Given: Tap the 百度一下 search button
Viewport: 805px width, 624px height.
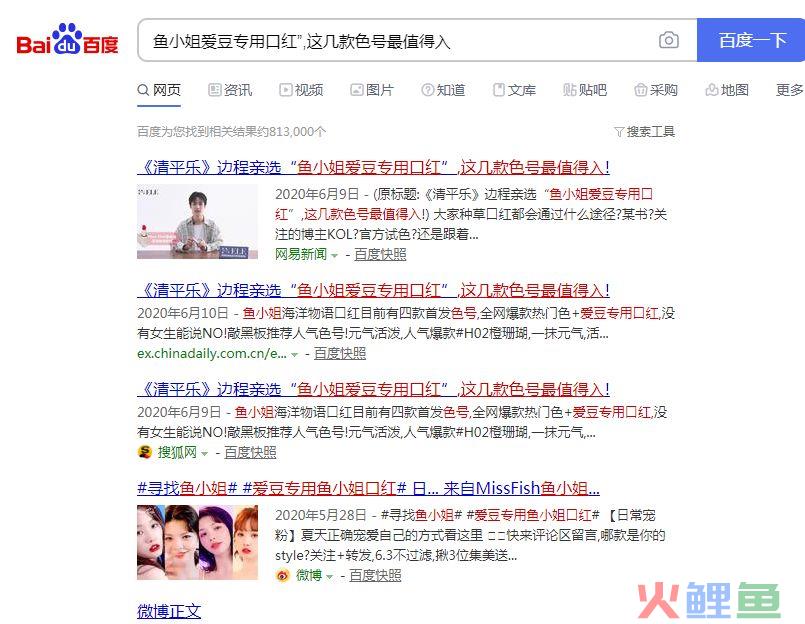Looking at the screenshot, I should coord(751,41).
